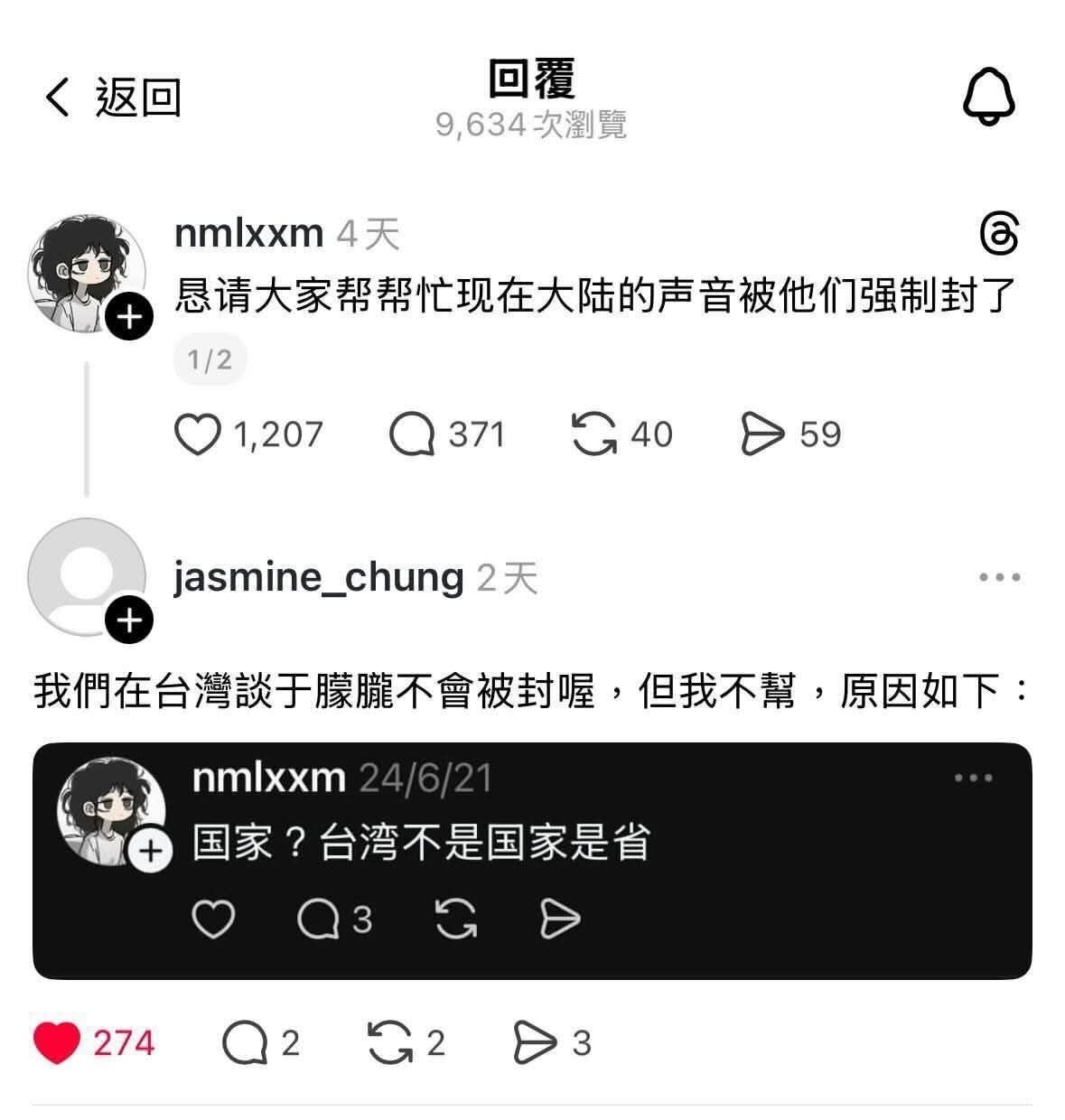Repost jasmine_chung's reply
Viewport: 1065px width, 1120px height.
(x=390, y=1043)
